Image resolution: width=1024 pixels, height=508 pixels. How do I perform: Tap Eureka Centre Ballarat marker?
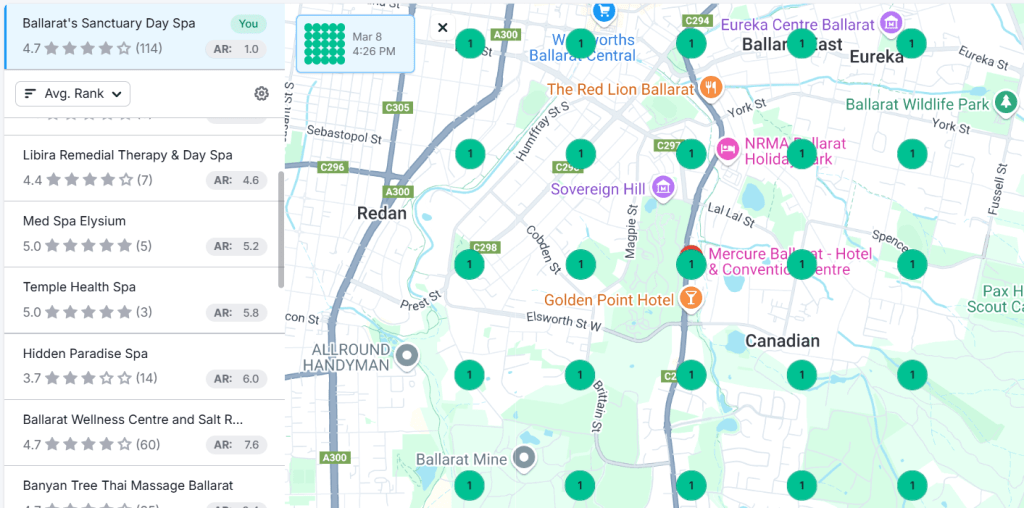891,22
